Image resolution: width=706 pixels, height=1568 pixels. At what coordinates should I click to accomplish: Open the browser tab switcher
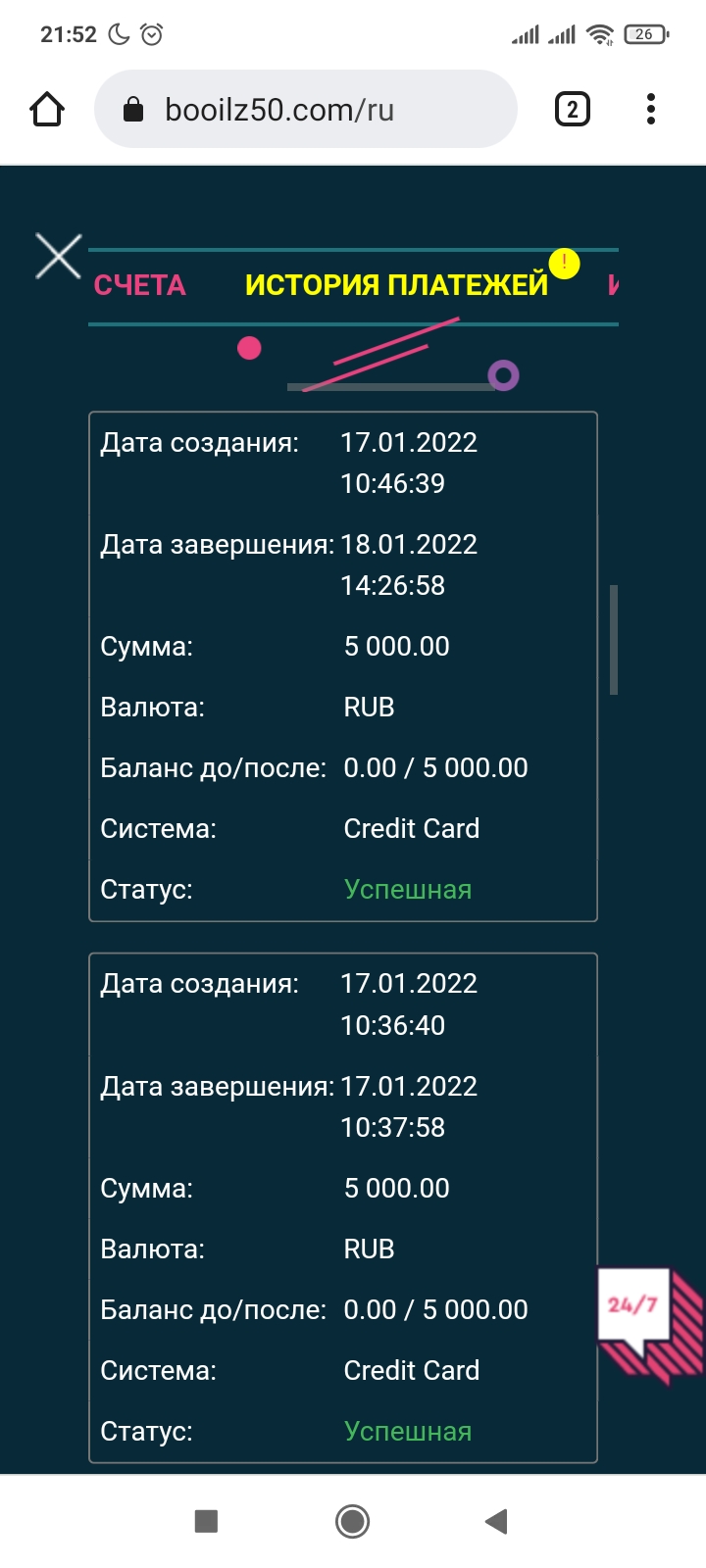(x=573, y=109)
